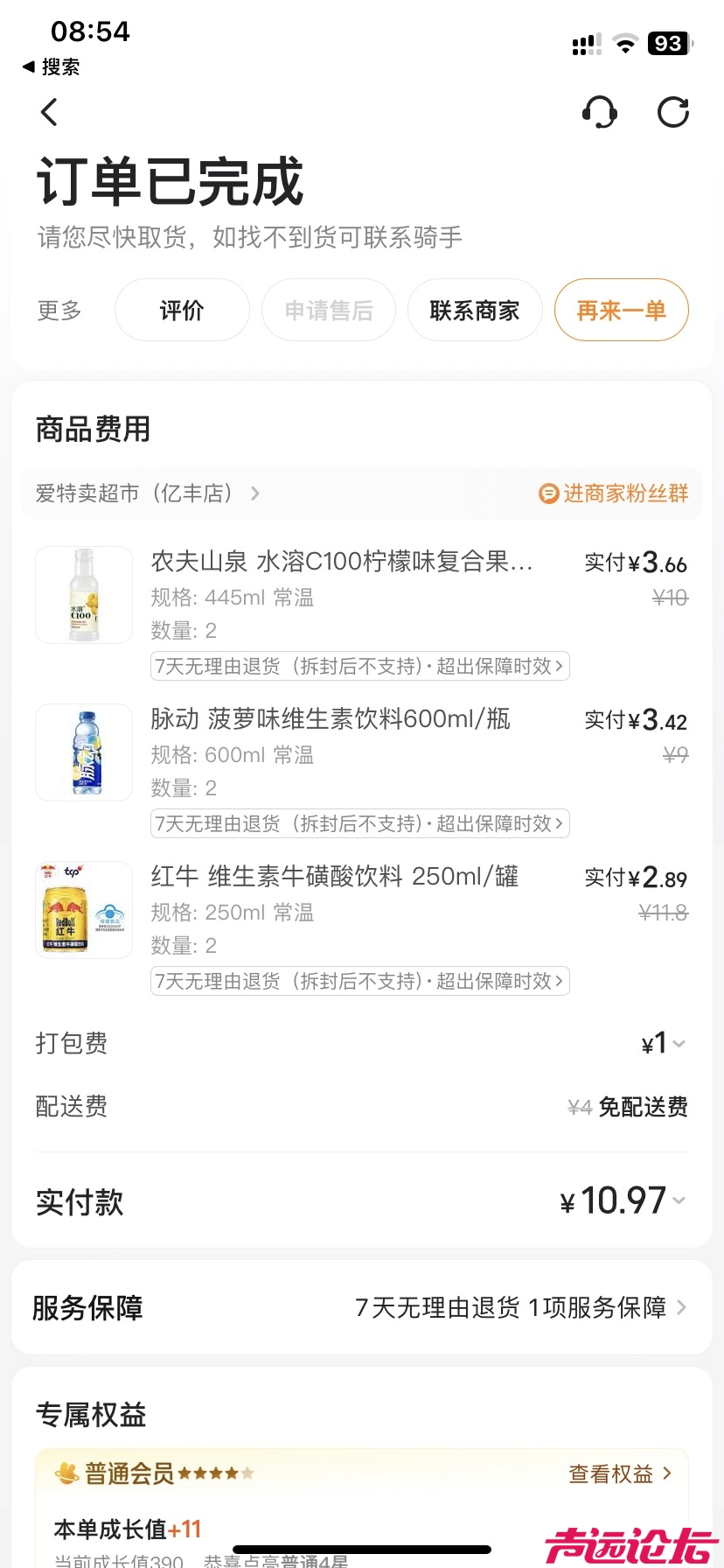Reorder with 再来一单
The width and height of the screenshot is (724, 1568).
pos(621,311)
